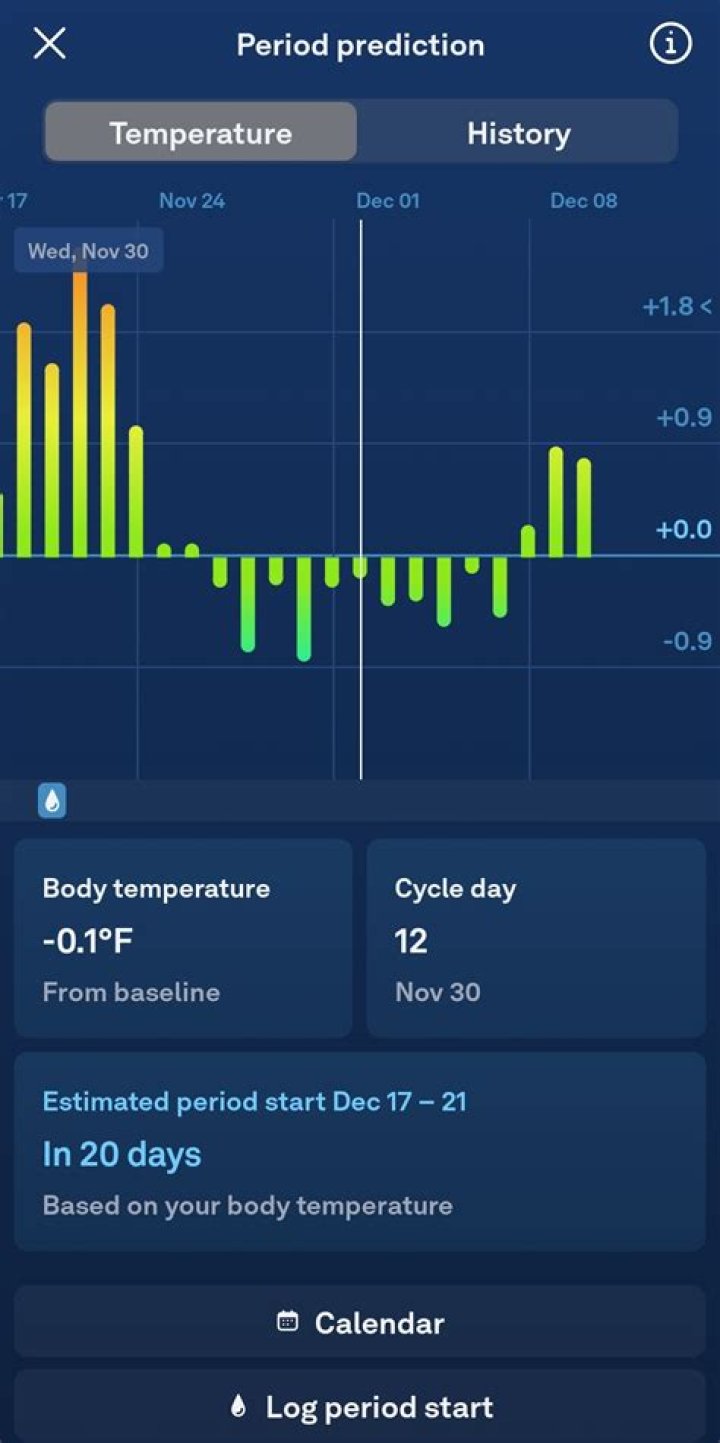Tap the Nov 24 axis label
Viewport: 720px width, 1443px height.
(192, 200)
